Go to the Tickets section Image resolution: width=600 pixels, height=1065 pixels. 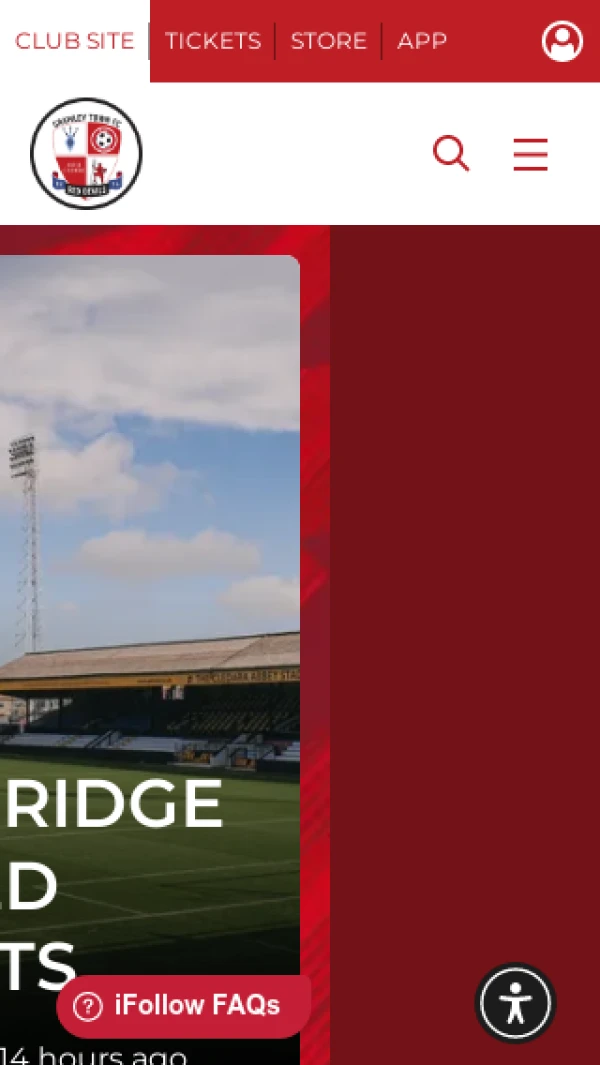tap(212, 41)
